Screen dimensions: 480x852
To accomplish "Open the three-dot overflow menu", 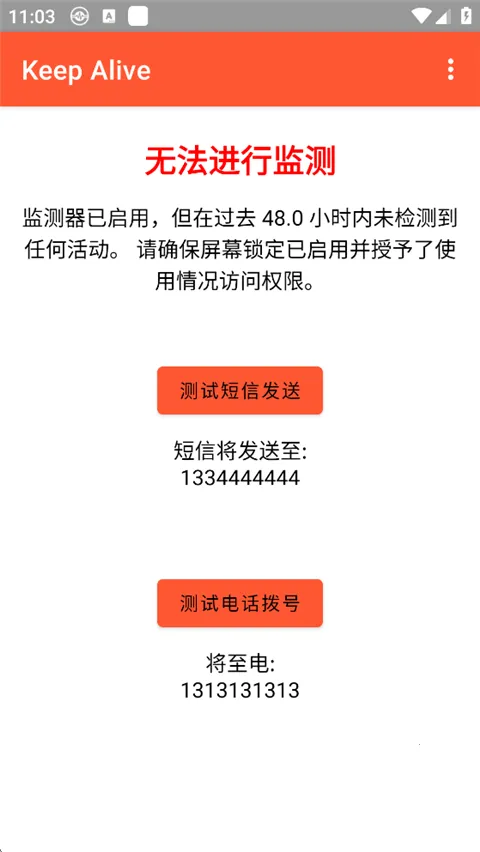I will [x=450, y=70].
